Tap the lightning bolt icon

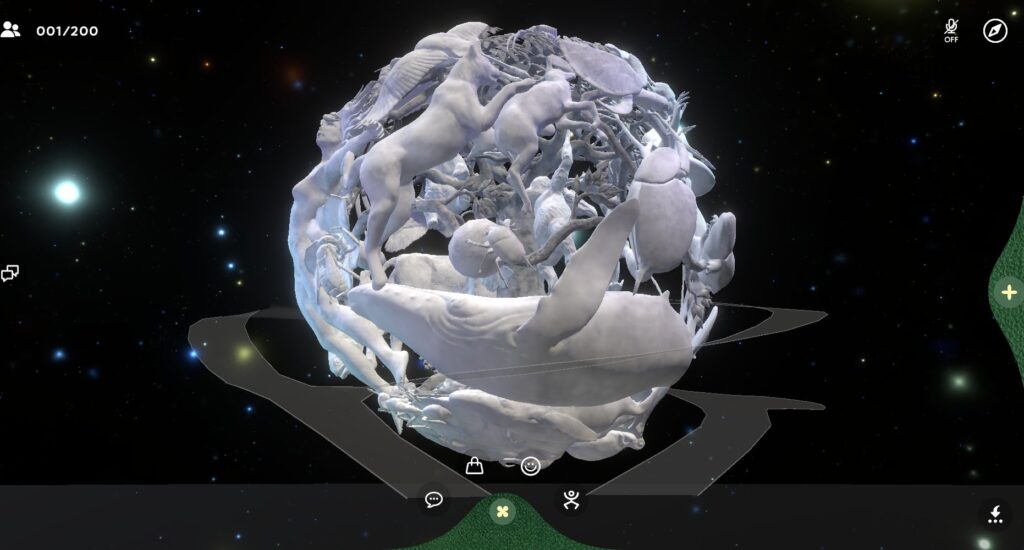click(994, 515)
